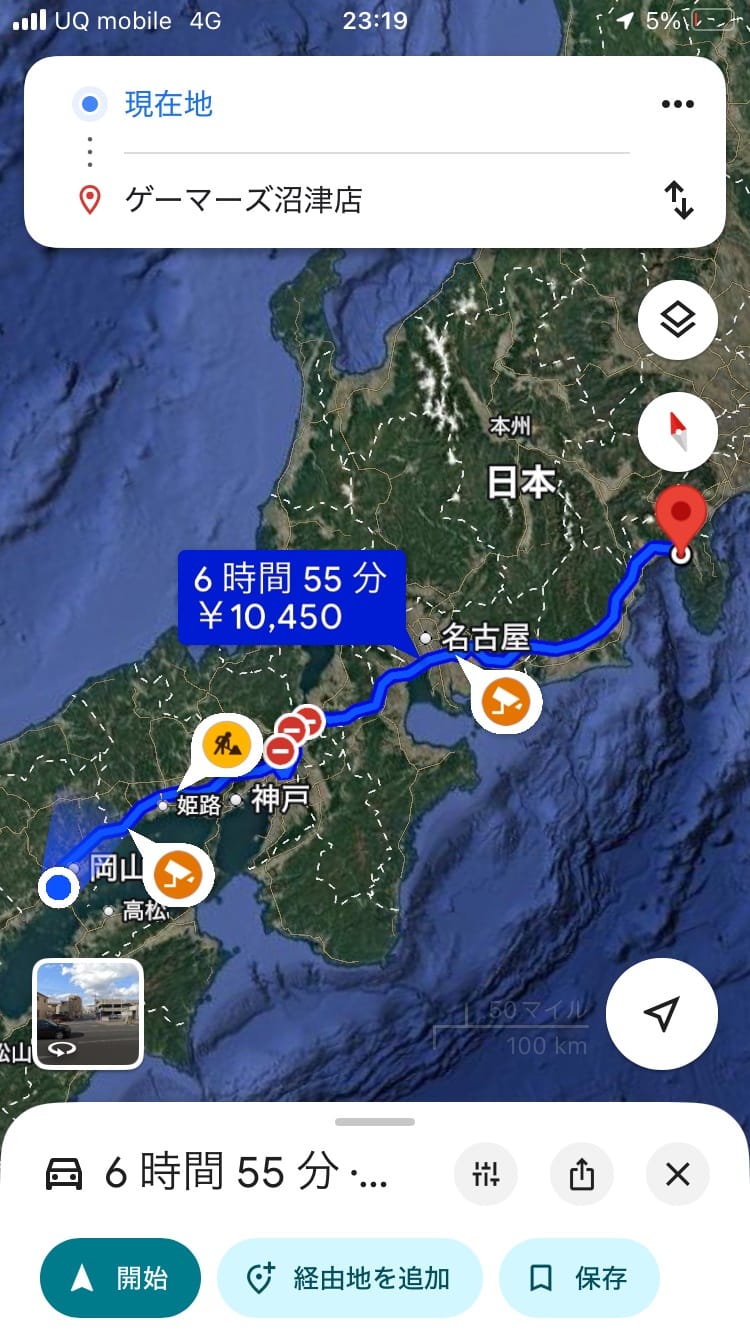The width and height of the screenshot is (750, 1334).
Task: Edit the ゲーマーズ沼津店 destination field
Action: [x=376, y=200]
